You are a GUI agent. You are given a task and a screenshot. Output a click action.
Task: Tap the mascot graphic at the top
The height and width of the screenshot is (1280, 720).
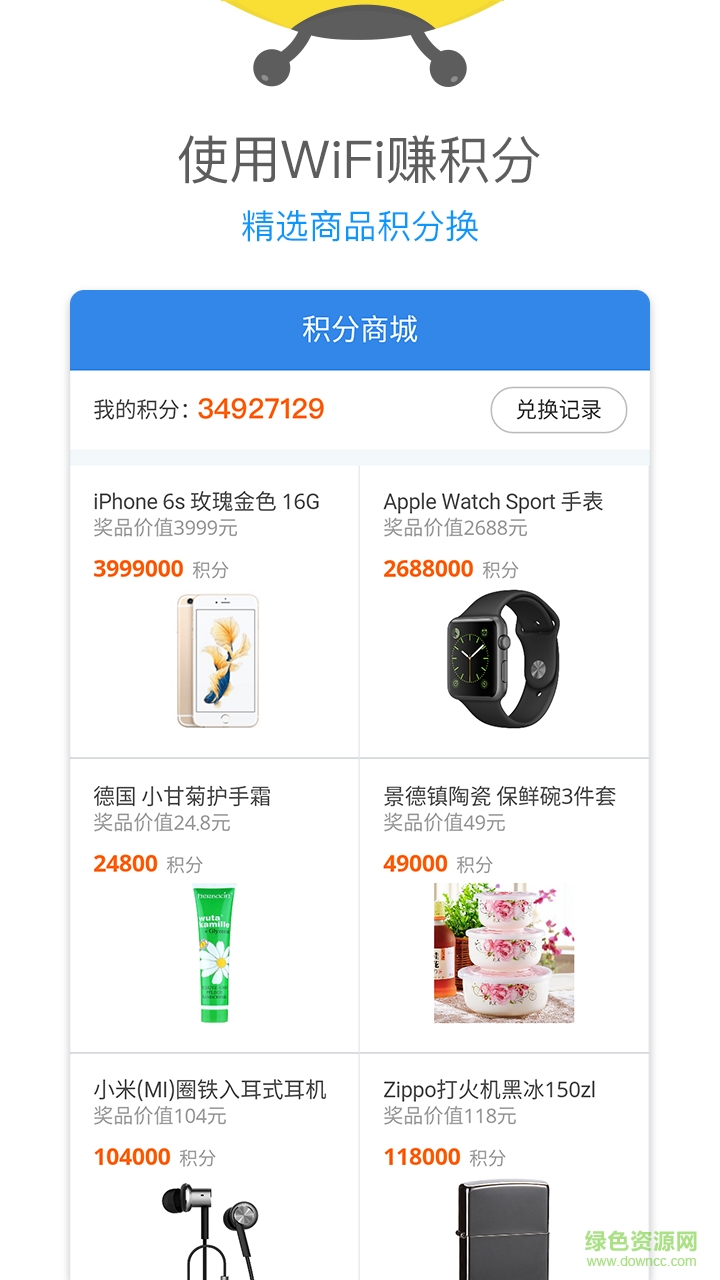point(360,45)
